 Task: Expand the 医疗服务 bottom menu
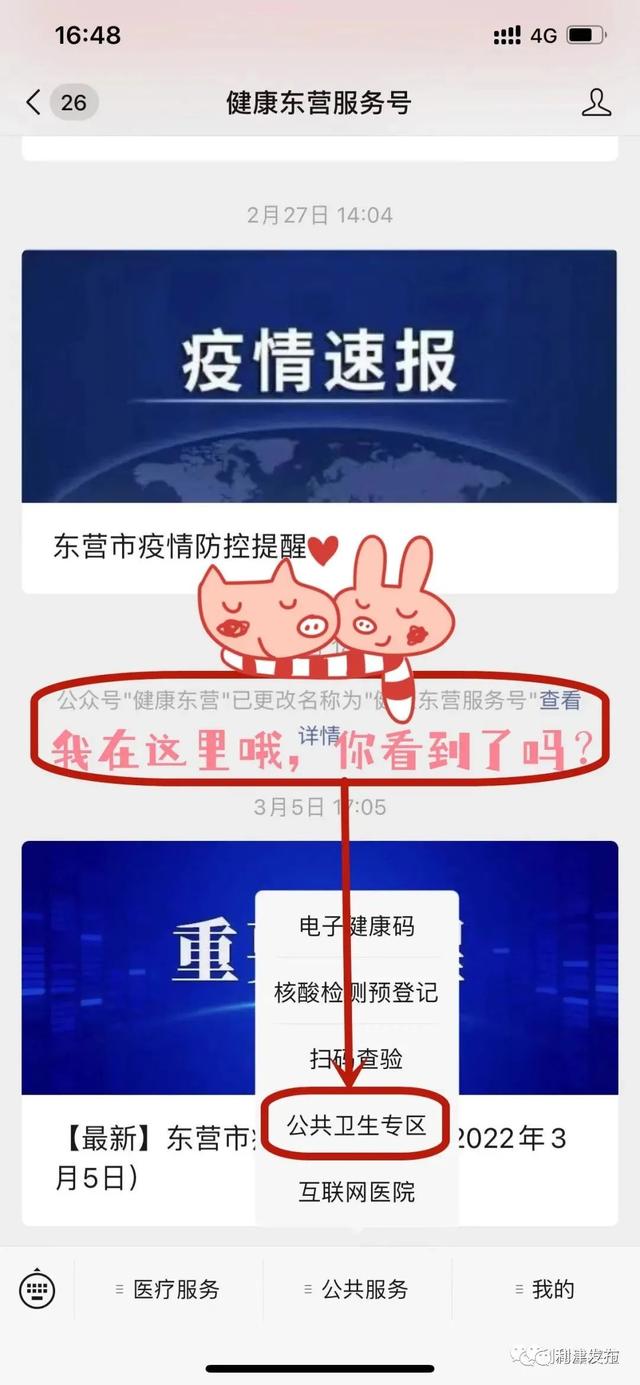coord(168,1289)
